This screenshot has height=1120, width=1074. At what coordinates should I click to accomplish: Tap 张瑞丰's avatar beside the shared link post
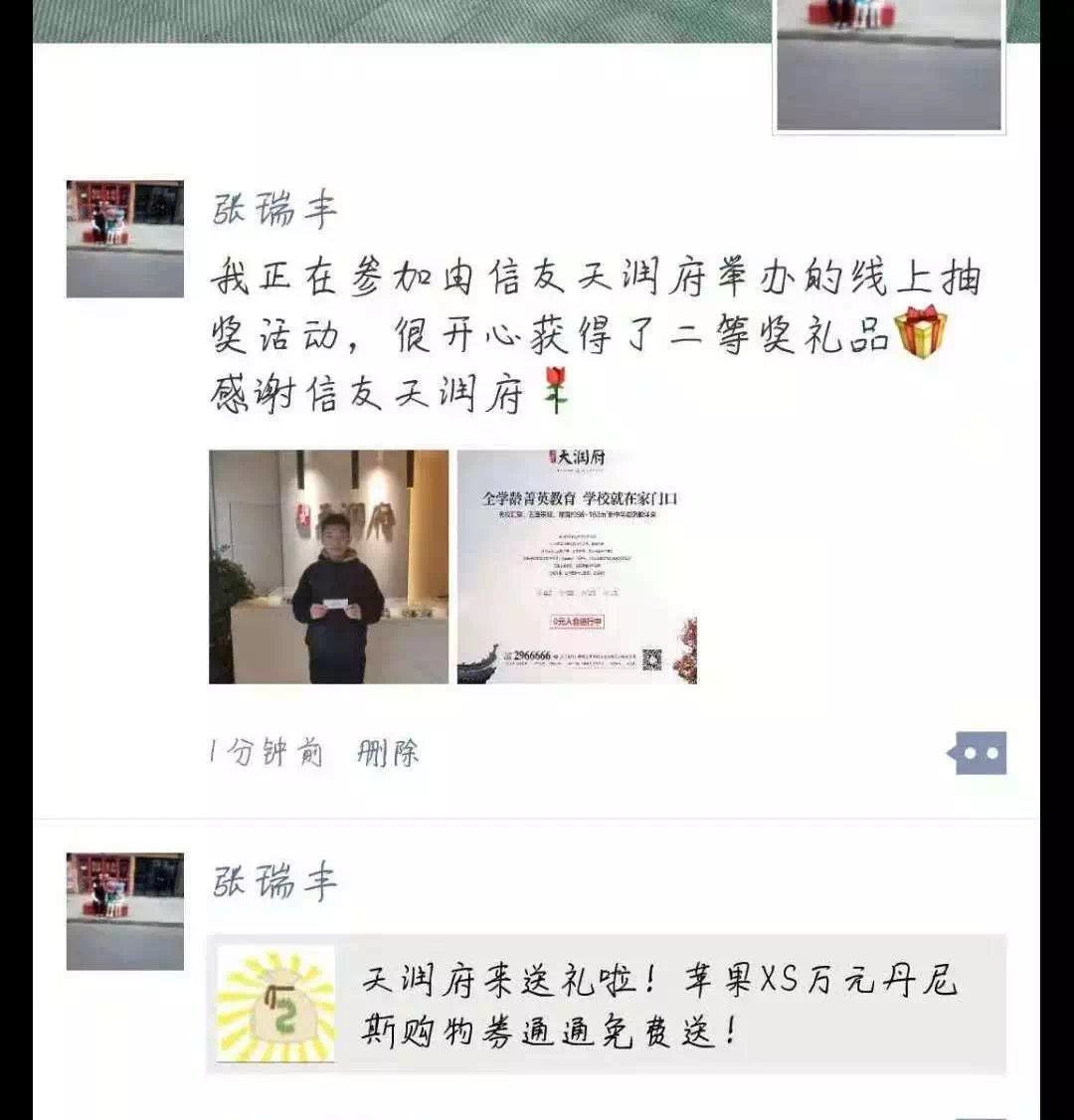pyautogui.click(x=125, y=911)
